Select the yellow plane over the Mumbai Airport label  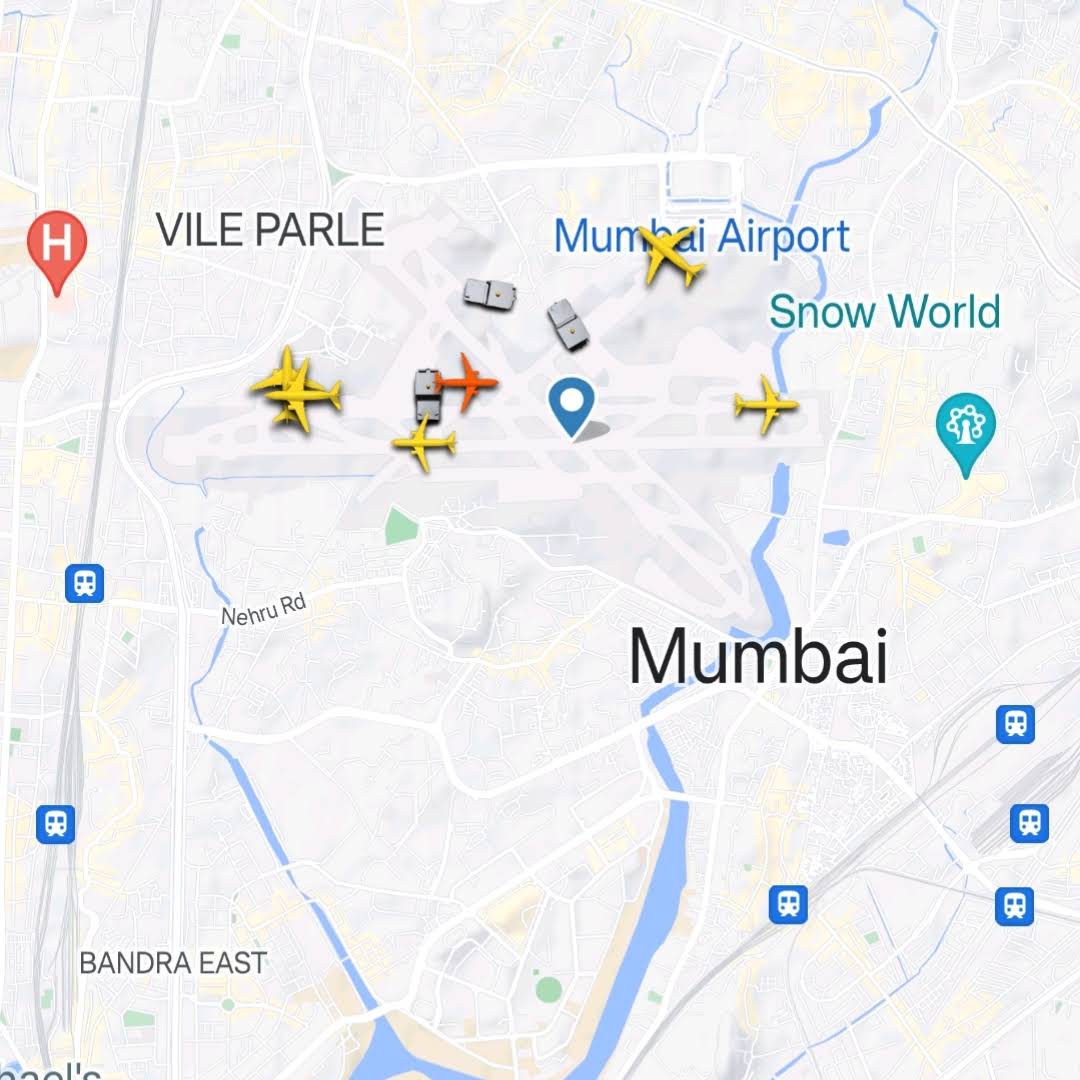click(670, 256)
